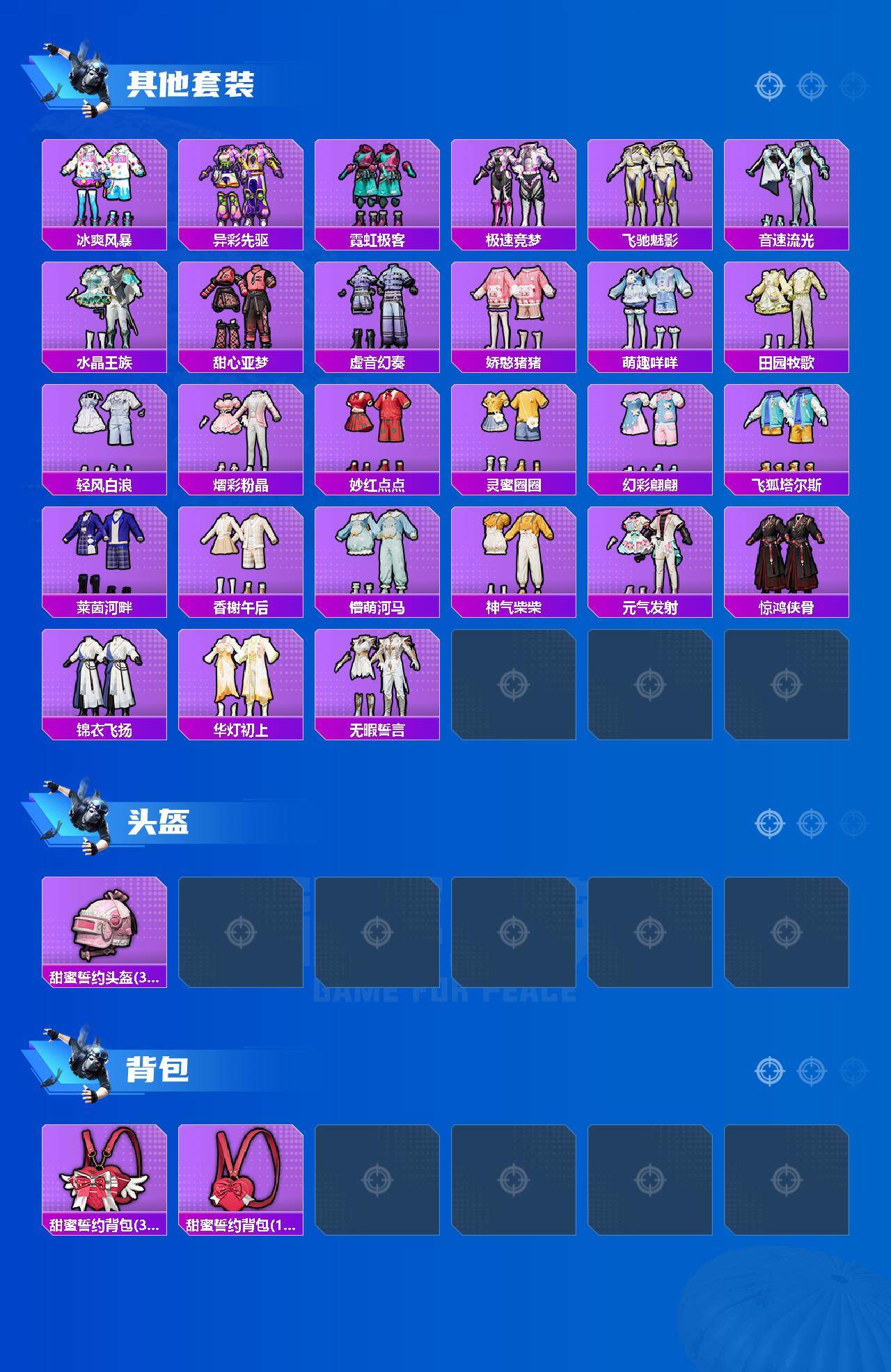Select the 无暇誓言 outfit thumbnail
The width and height of the screenshot is (891, 1372).
377,675
